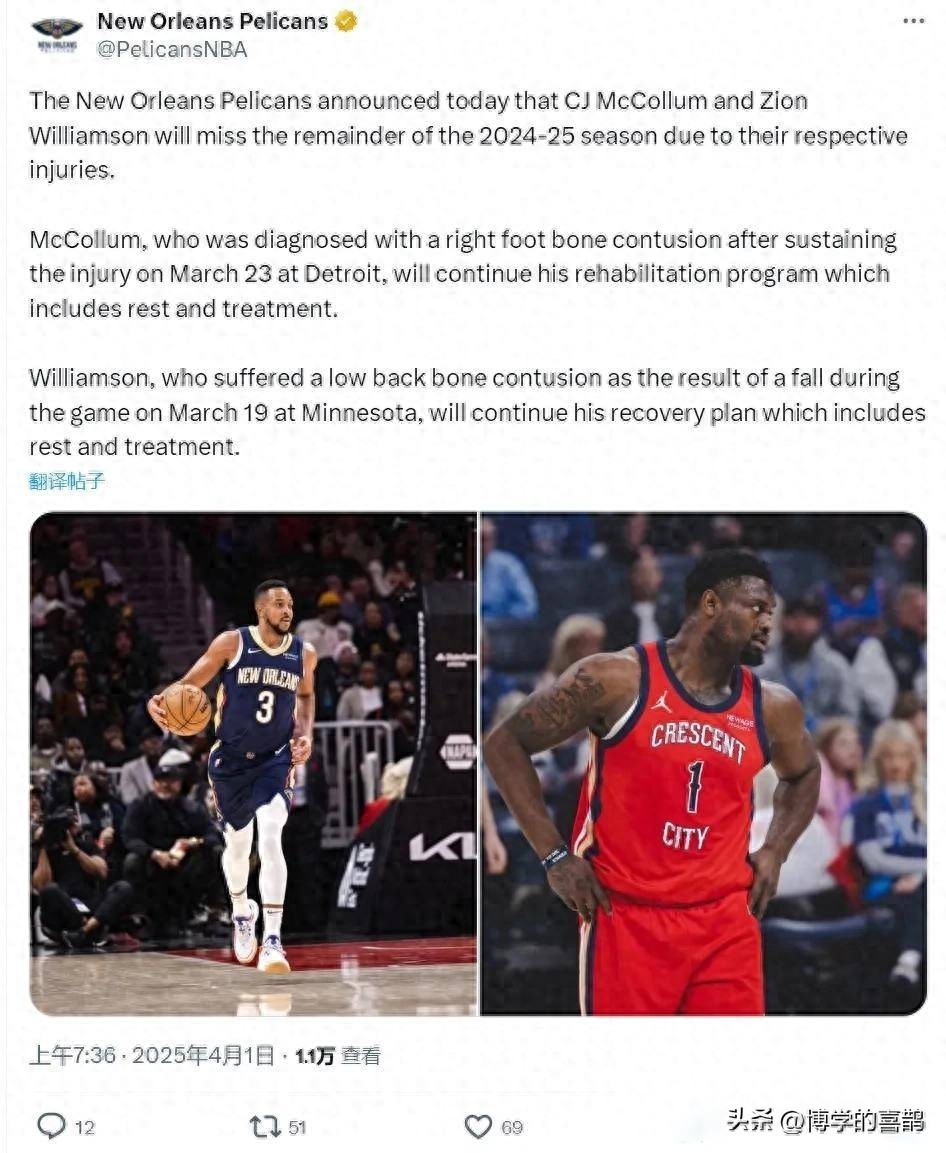Open the post's three-dot overflow menu
The width and height of the screenshot is (946, 1153).
[x=913, y=21]
